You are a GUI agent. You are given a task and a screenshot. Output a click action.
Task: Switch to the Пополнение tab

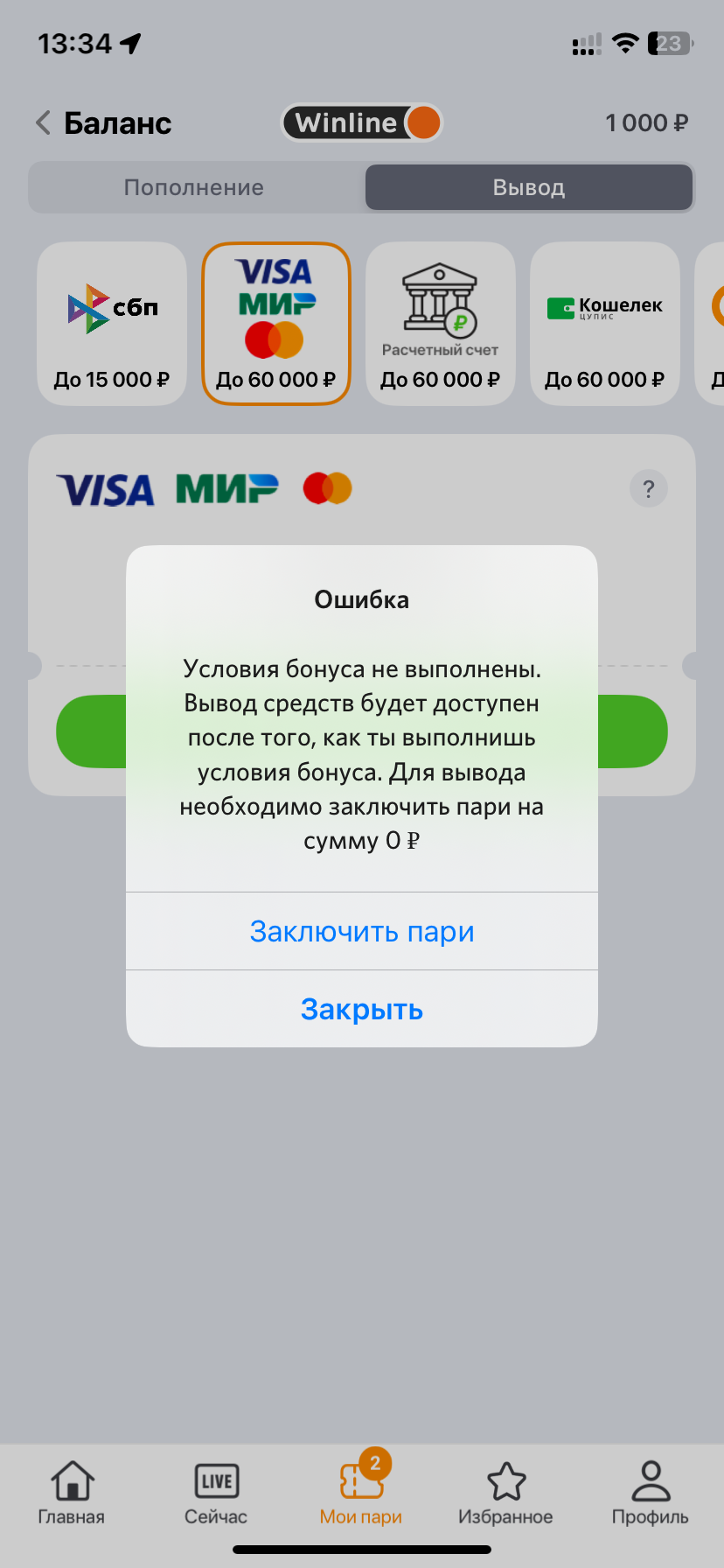194,188
